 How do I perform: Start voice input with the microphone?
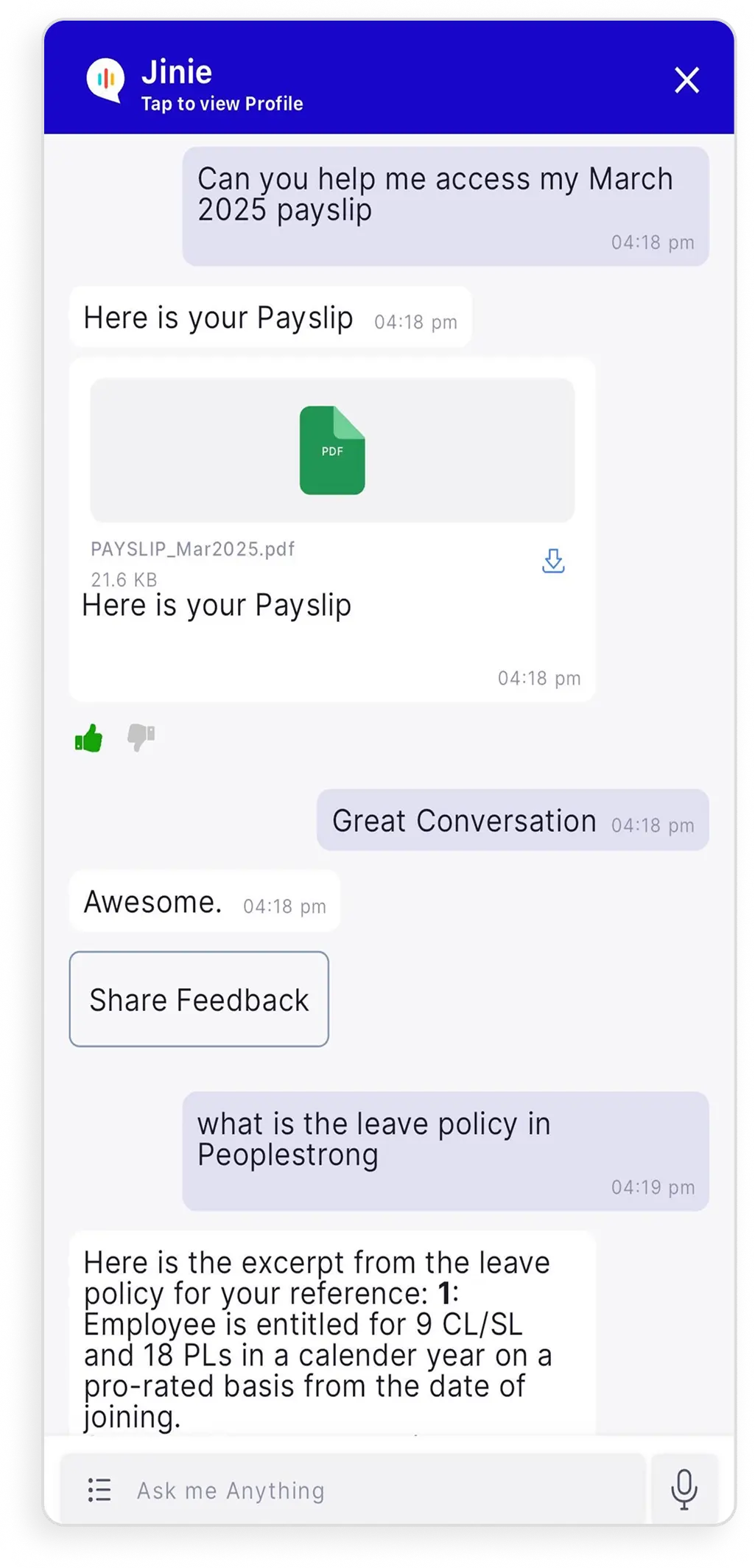(684, 1488)
